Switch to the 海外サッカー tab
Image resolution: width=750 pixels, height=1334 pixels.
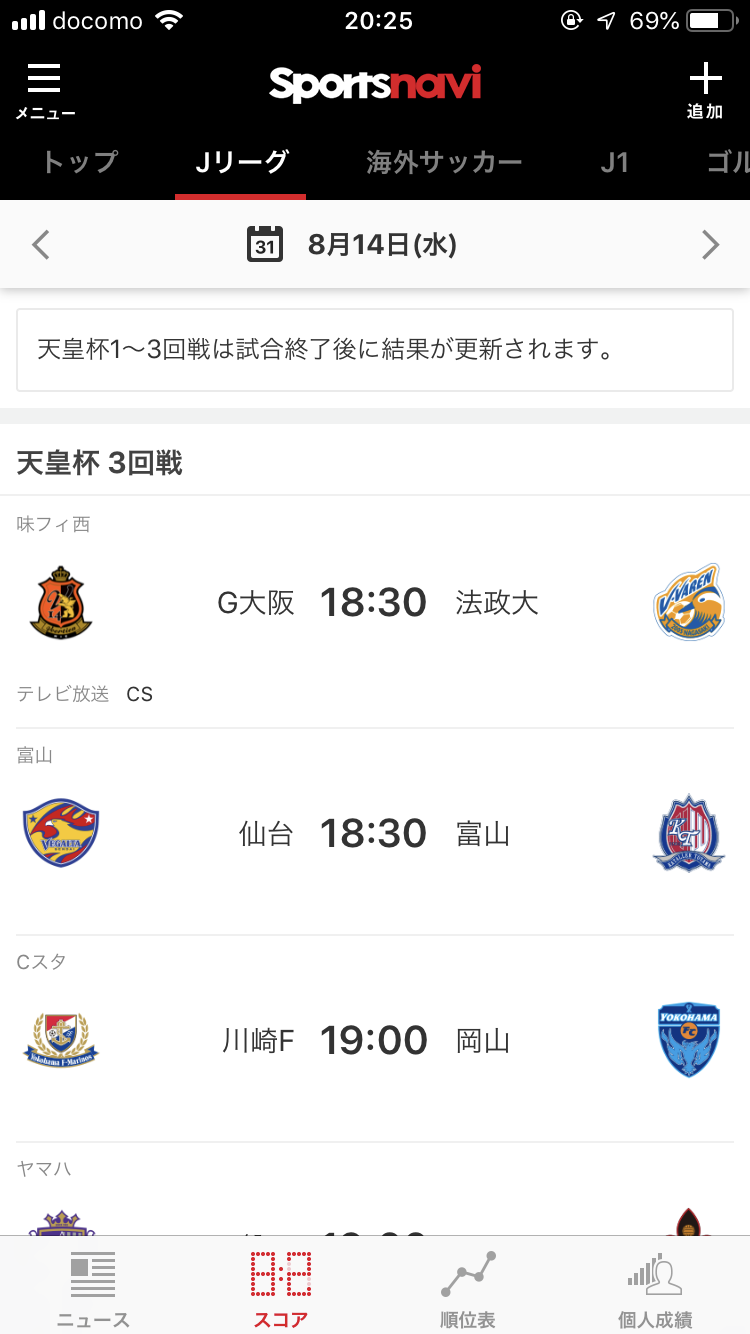tap(444, 162)
